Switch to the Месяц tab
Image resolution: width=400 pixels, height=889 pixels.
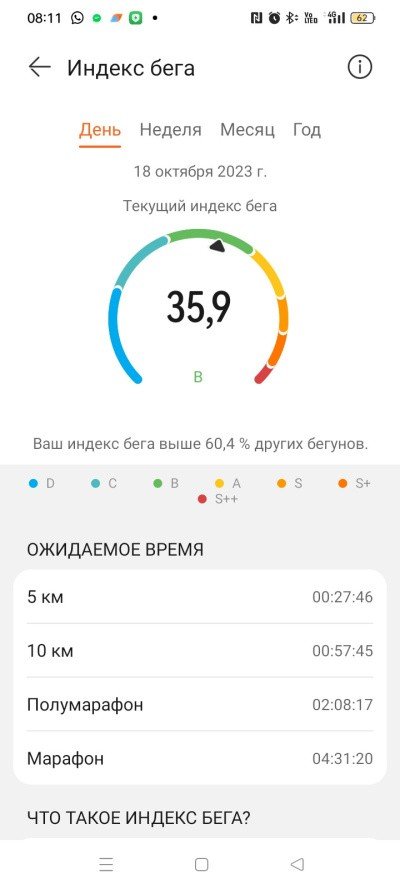click(248, 130)
